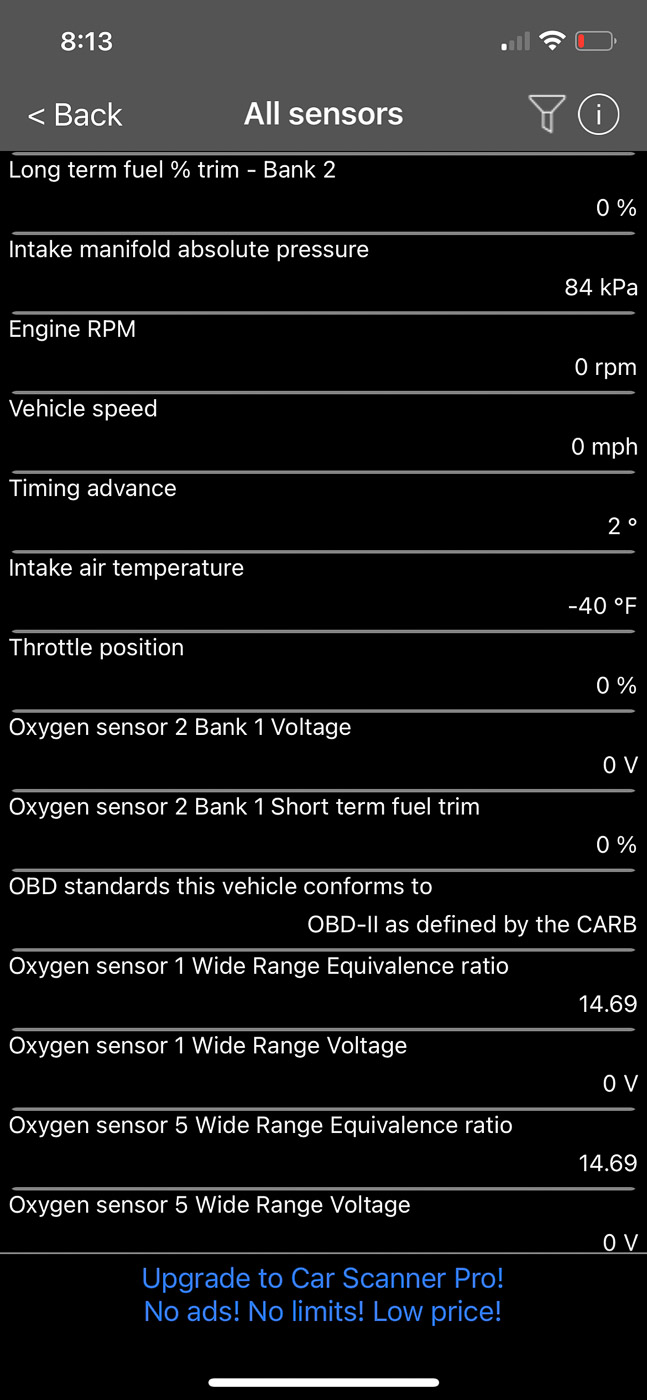Open the Vehicle speed sensor row

[x=323, y=428]
